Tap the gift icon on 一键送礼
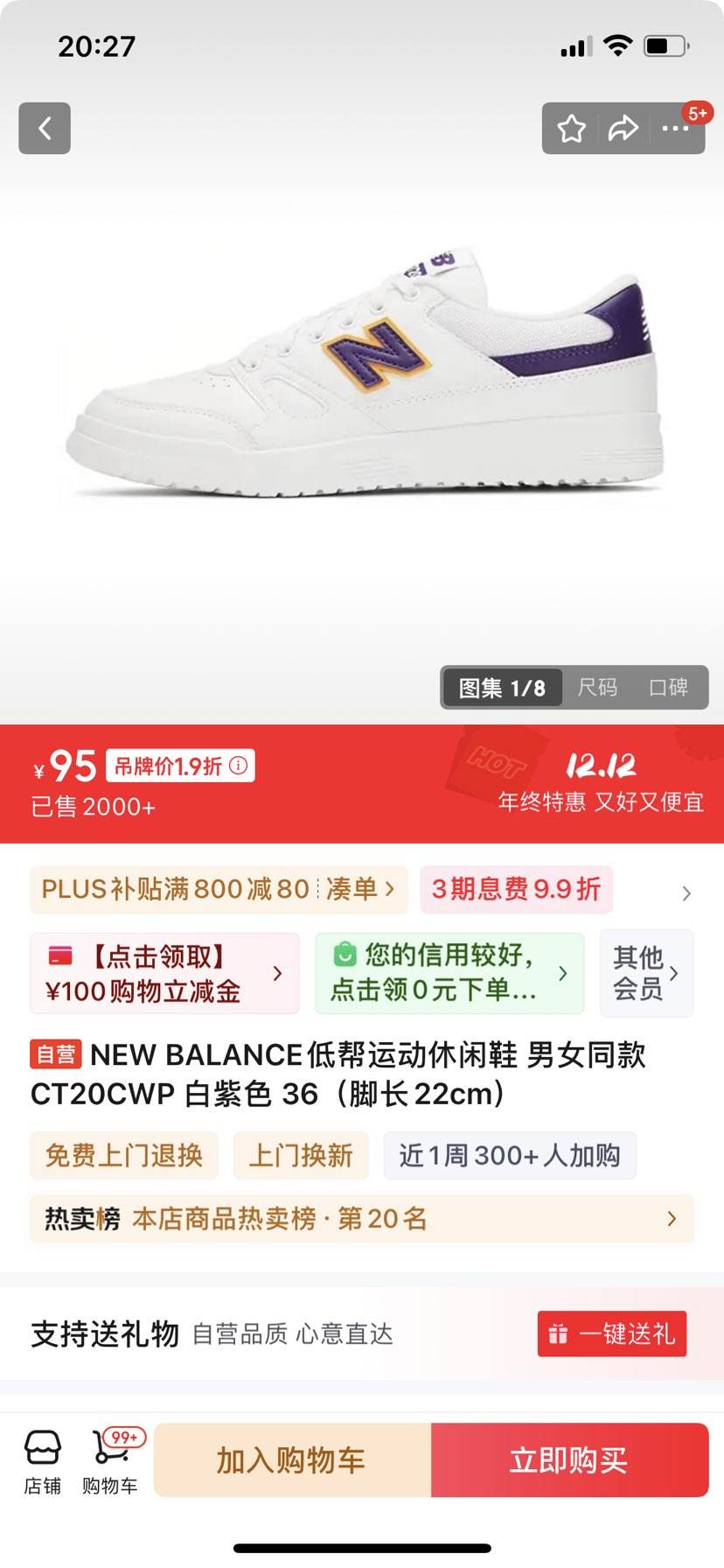The image size is (724, 1568). click(557, 1333)
